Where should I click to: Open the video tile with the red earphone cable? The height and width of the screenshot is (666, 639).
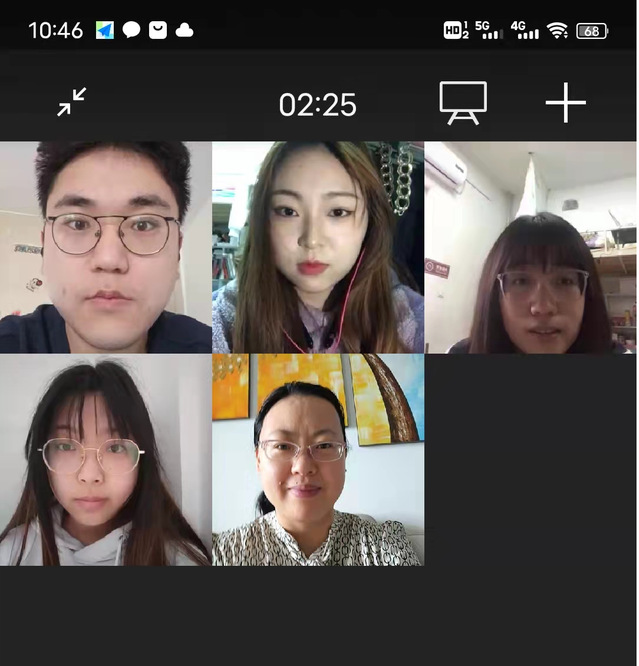point(318,247)
